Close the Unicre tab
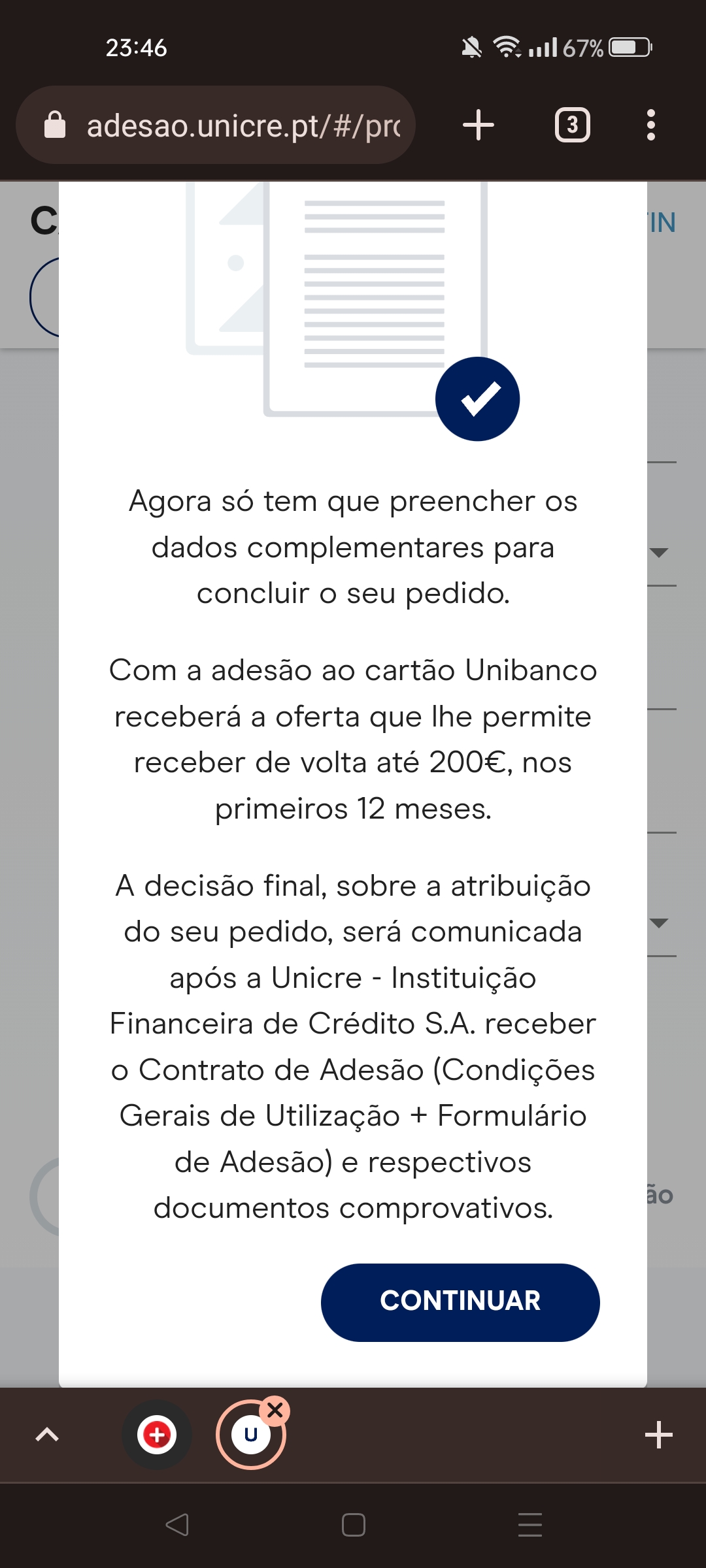This screenshot has height=1568, width=706. click(275, 1411)
